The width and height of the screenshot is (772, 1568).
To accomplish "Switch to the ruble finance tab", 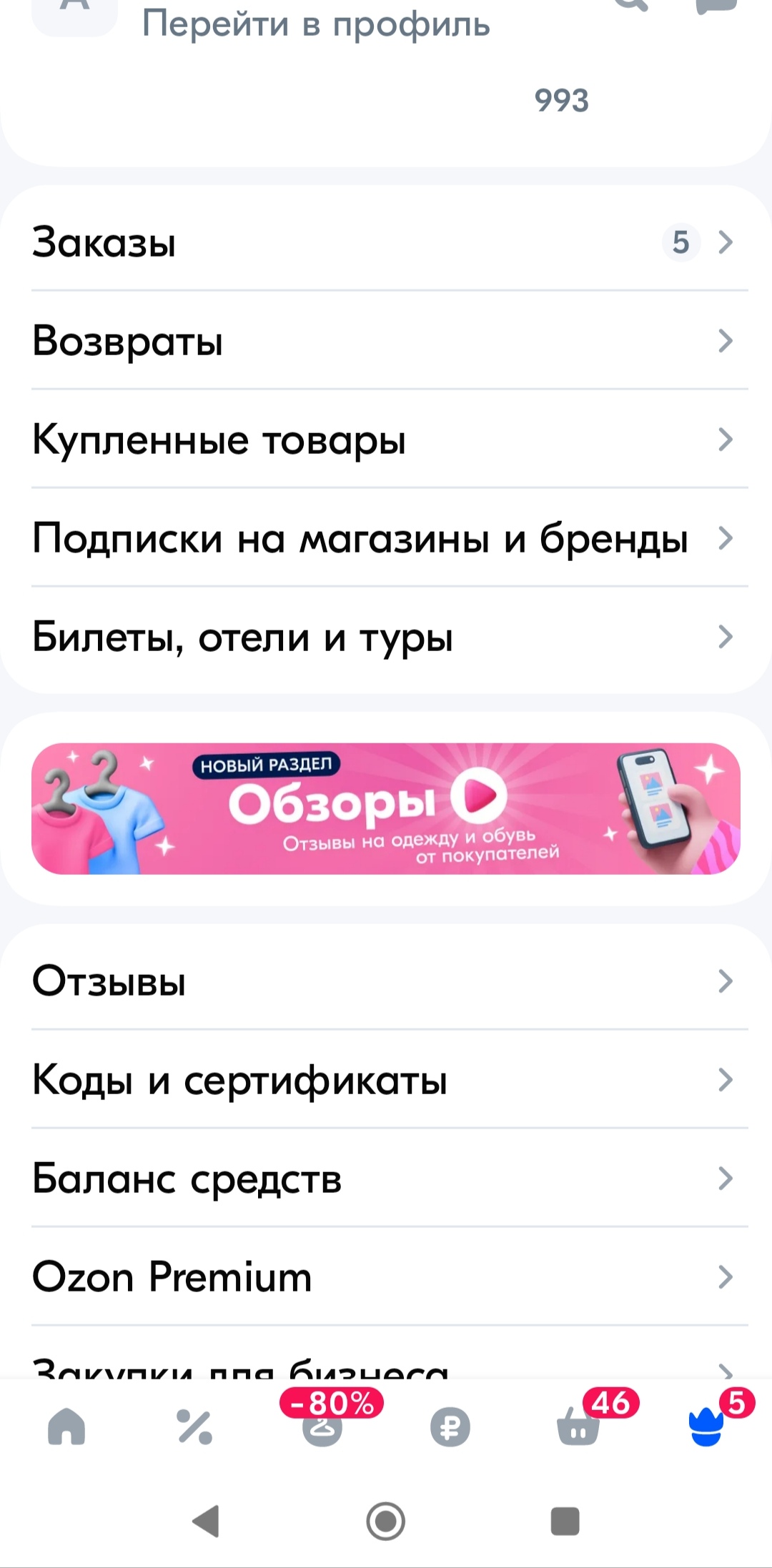I will click(x=450, y=1427).
